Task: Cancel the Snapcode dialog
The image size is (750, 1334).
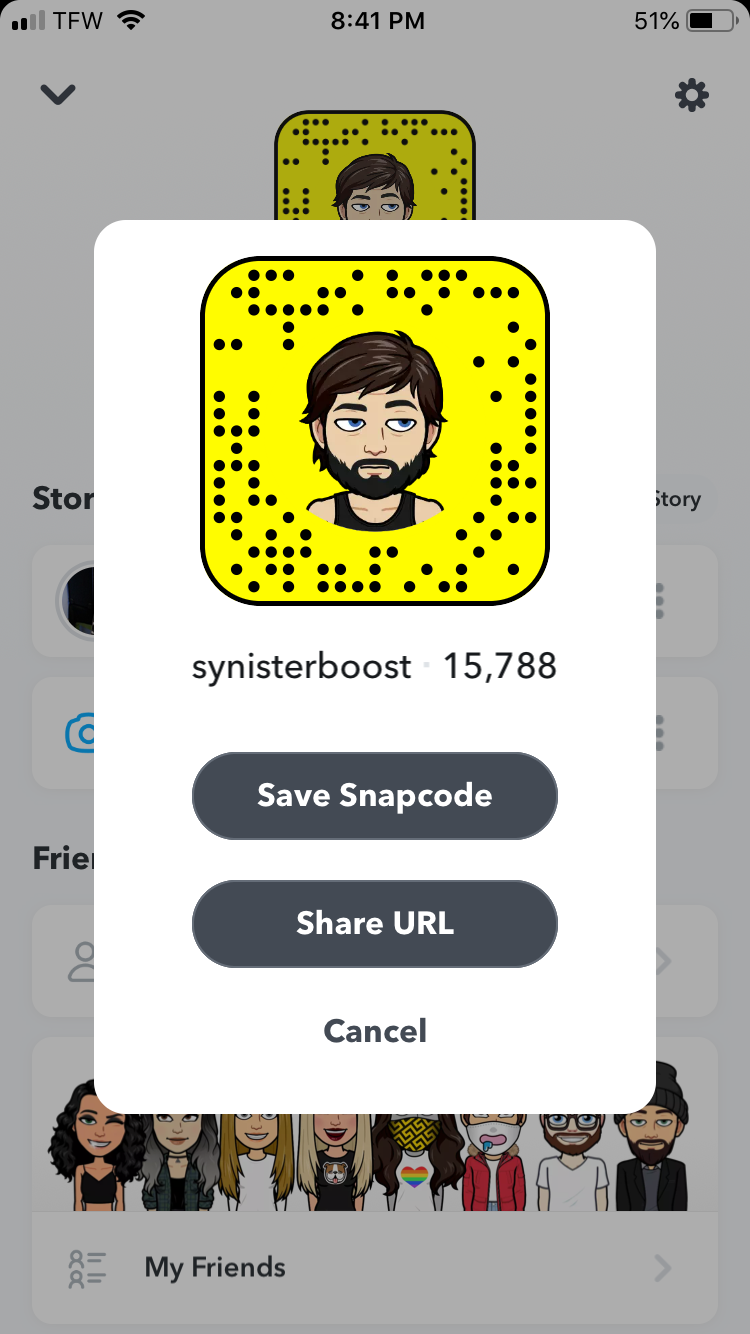Action: (374, 1031)
